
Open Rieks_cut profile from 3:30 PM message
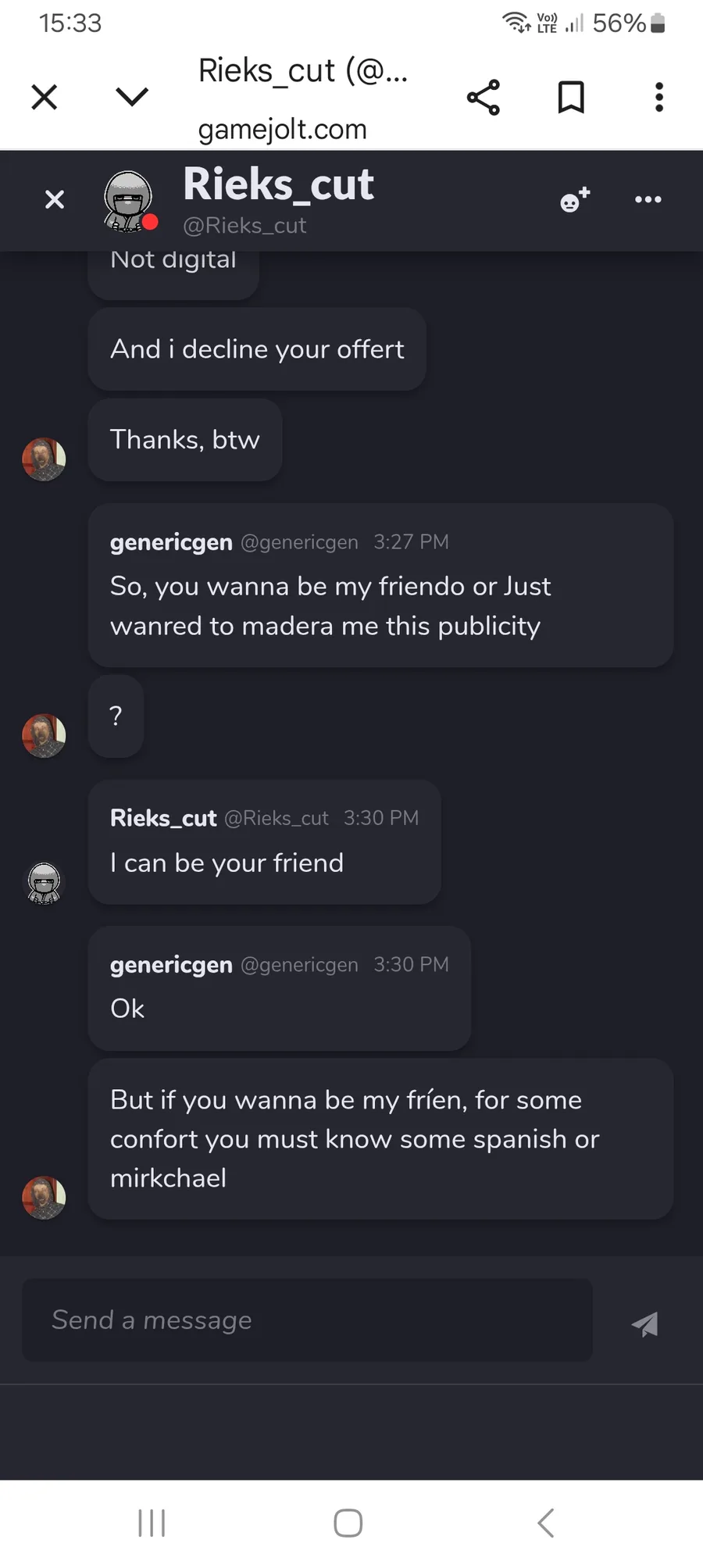163,818
